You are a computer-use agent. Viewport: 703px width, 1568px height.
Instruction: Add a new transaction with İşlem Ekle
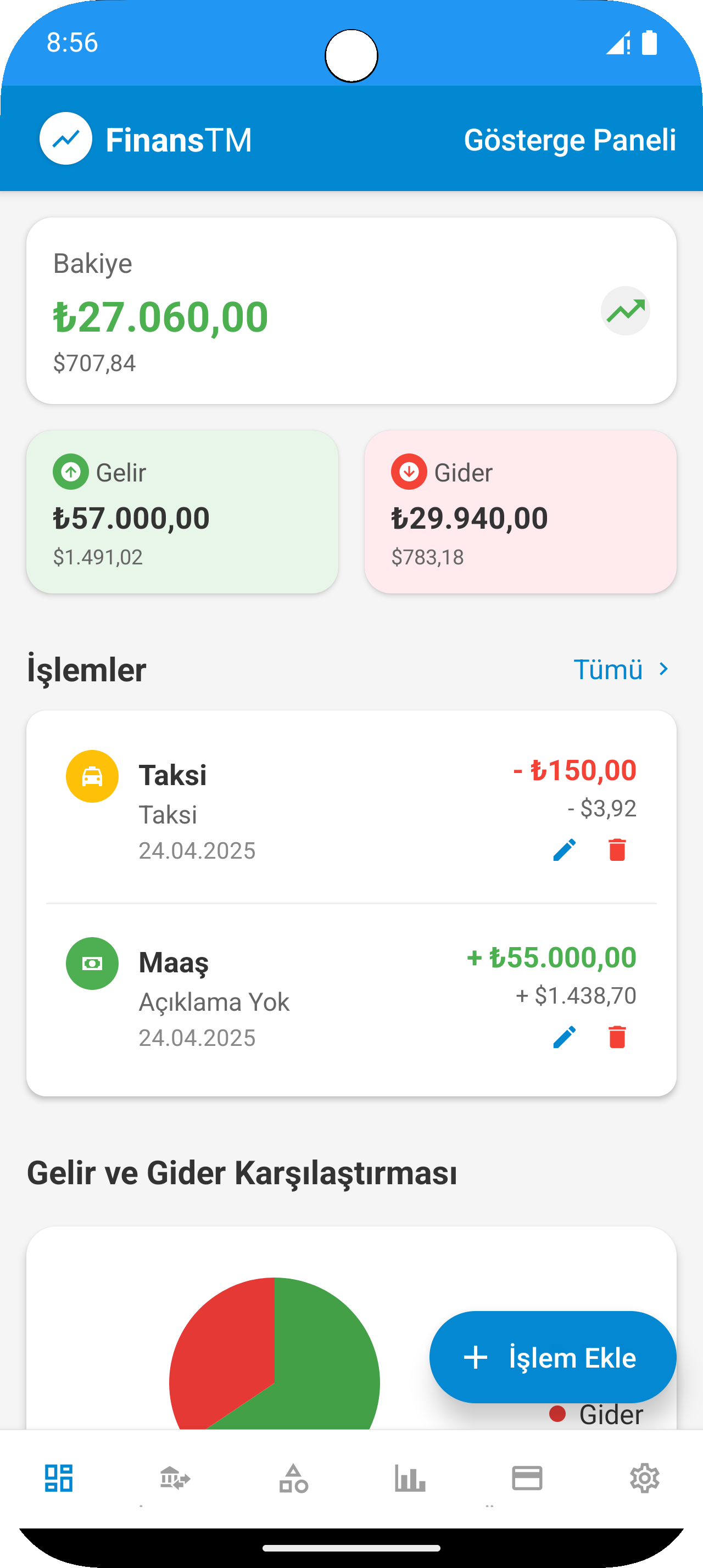click(553, 1357)
